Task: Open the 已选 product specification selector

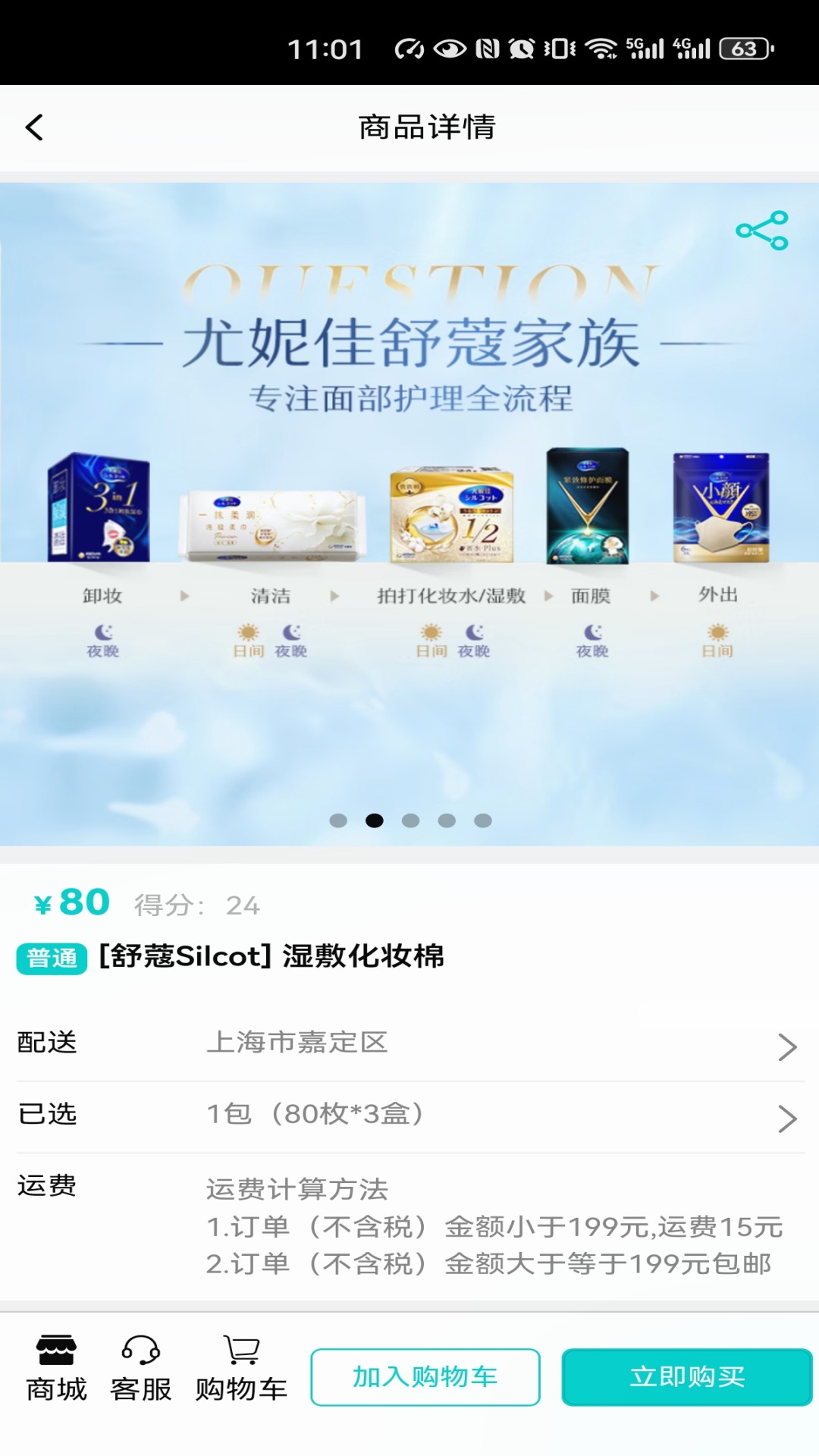Action: pyautogui.click(x=409, y=1116)
